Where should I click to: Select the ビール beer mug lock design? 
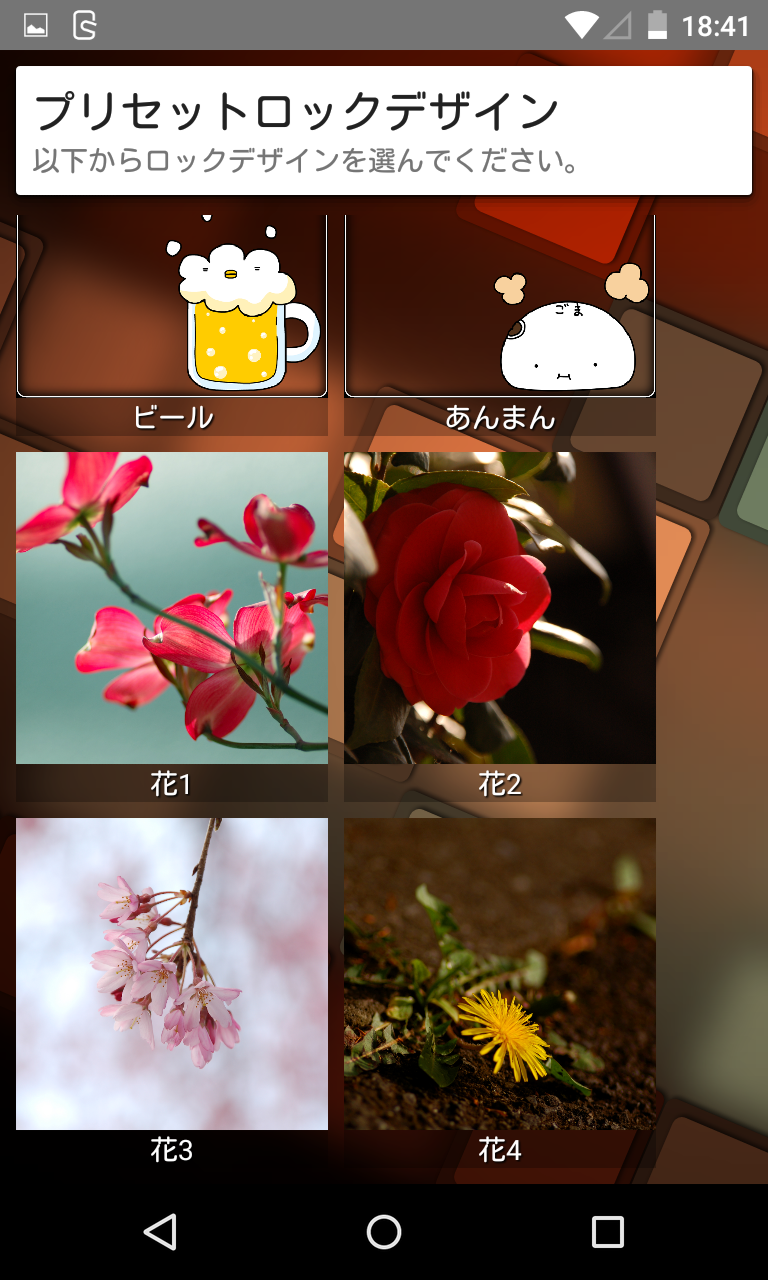171,300
